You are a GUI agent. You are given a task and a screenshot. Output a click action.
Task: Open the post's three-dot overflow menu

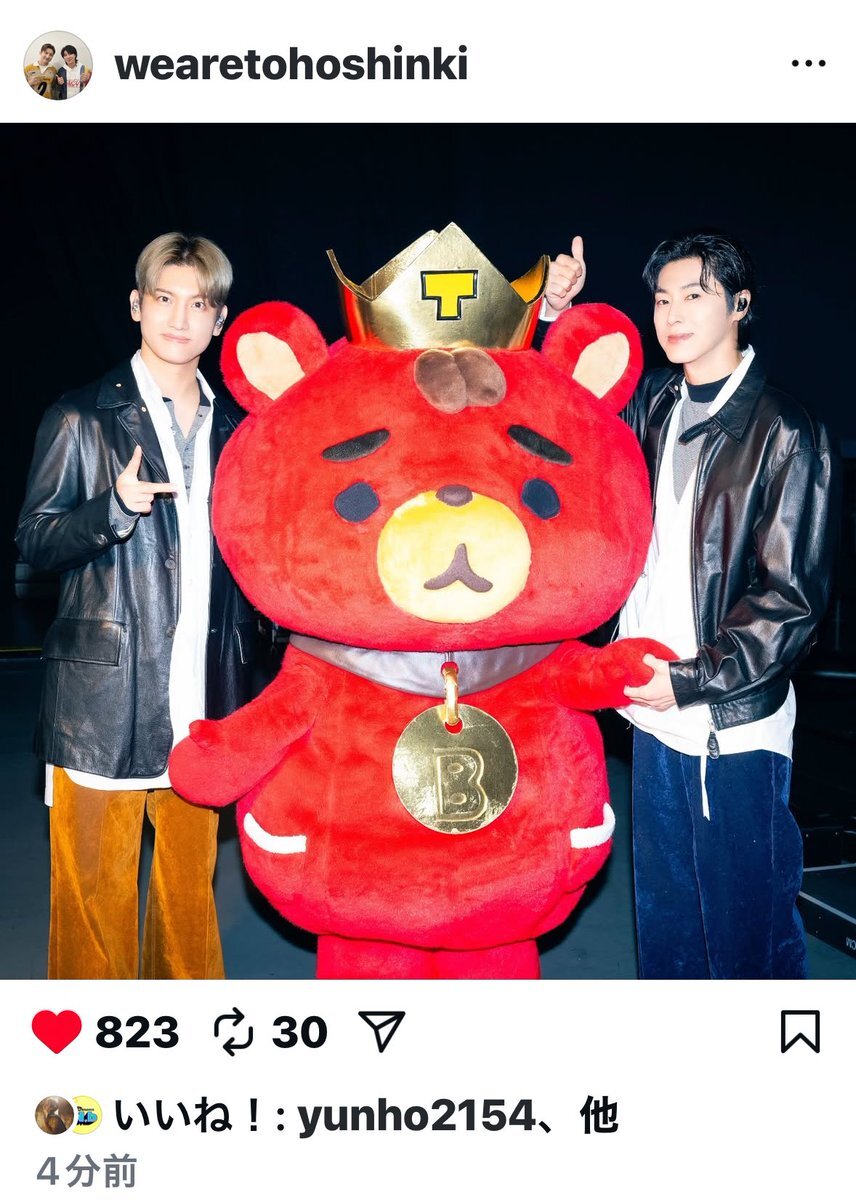pos(808,63)
